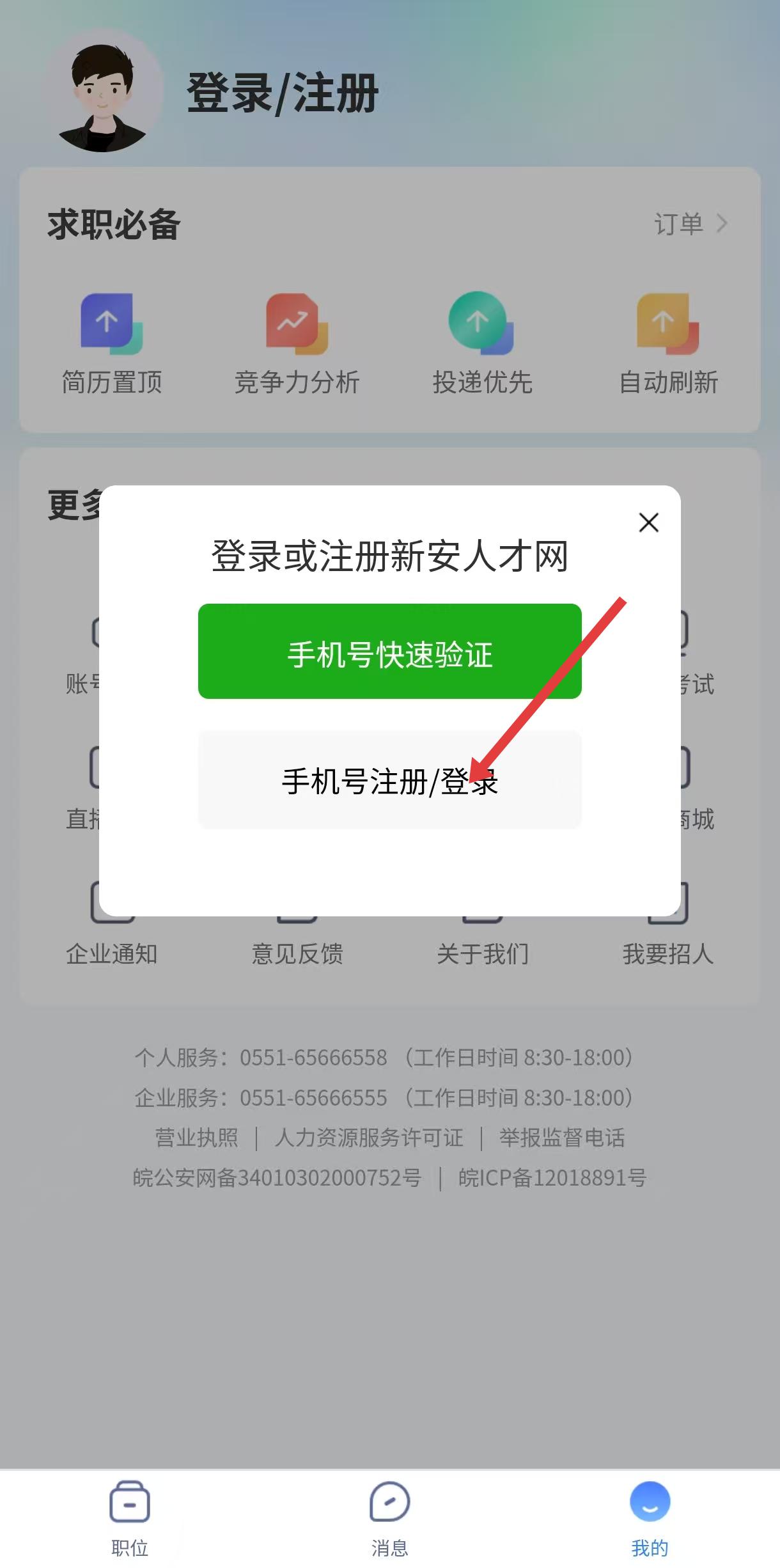The image size is (780, 1568).
Task: Choose 手机号注册/登录 option
Action: point(390,780)
